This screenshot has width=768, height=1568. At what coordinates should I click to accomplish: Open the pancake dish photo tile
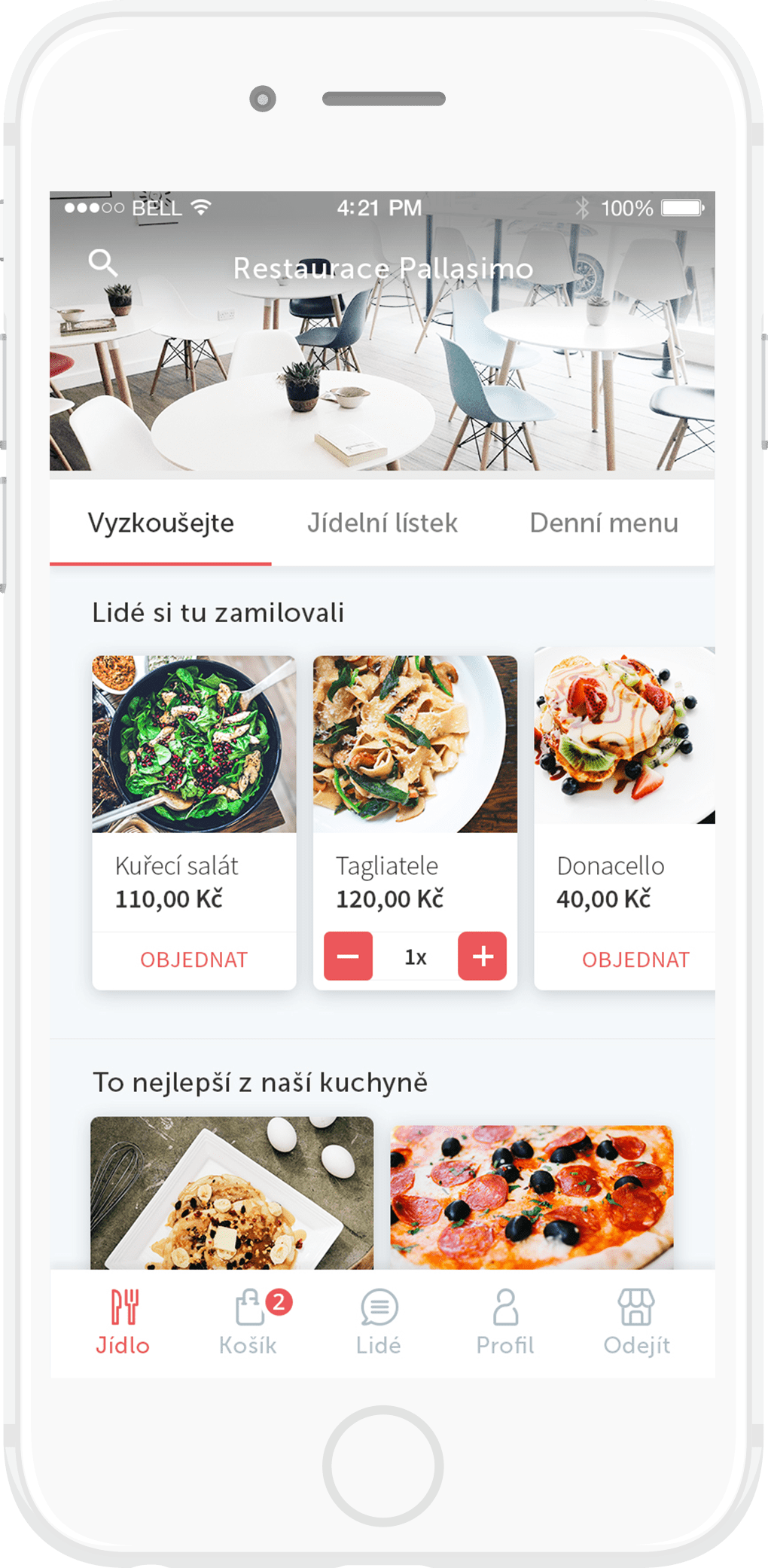click(x=232, y=1193)
